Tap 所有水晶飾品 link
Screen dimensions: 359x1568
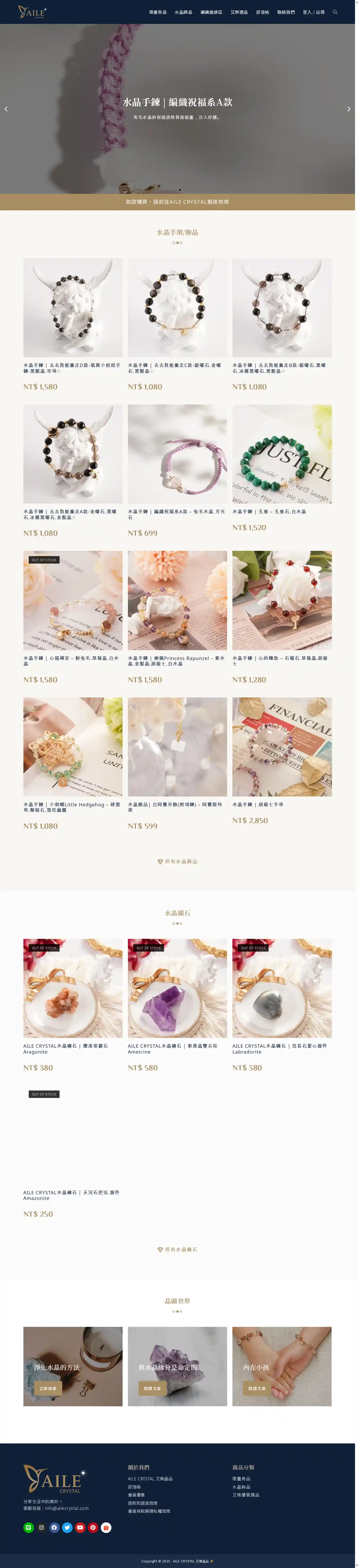tap(177, 861)
